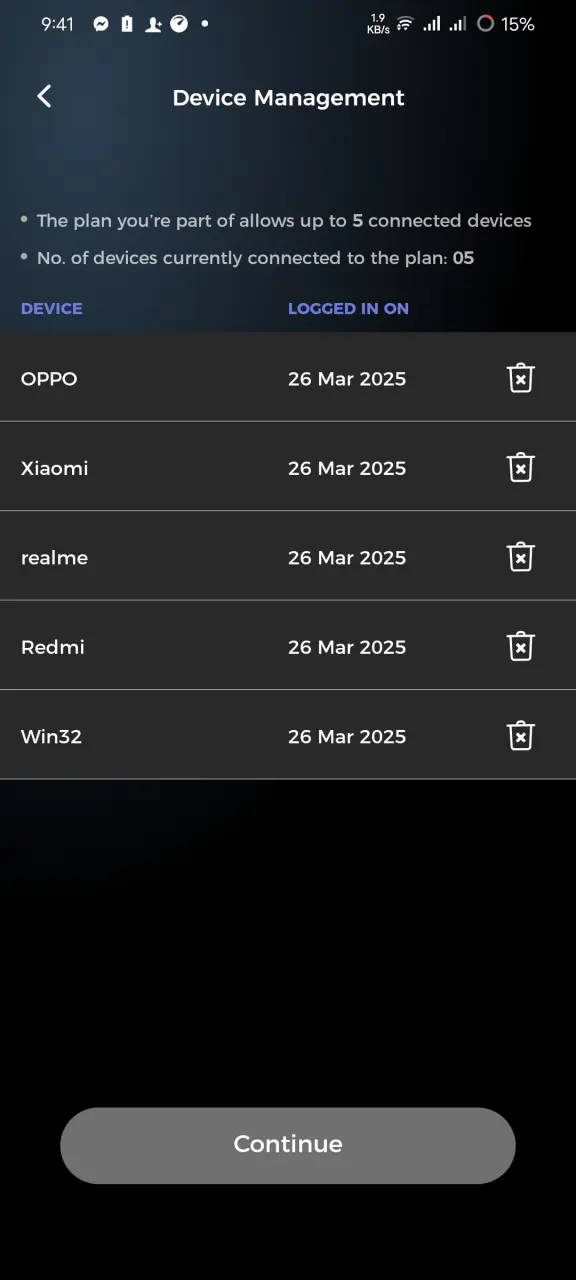
Task: Delete the Xiaomi device from the plan
Action: [520, 467]
